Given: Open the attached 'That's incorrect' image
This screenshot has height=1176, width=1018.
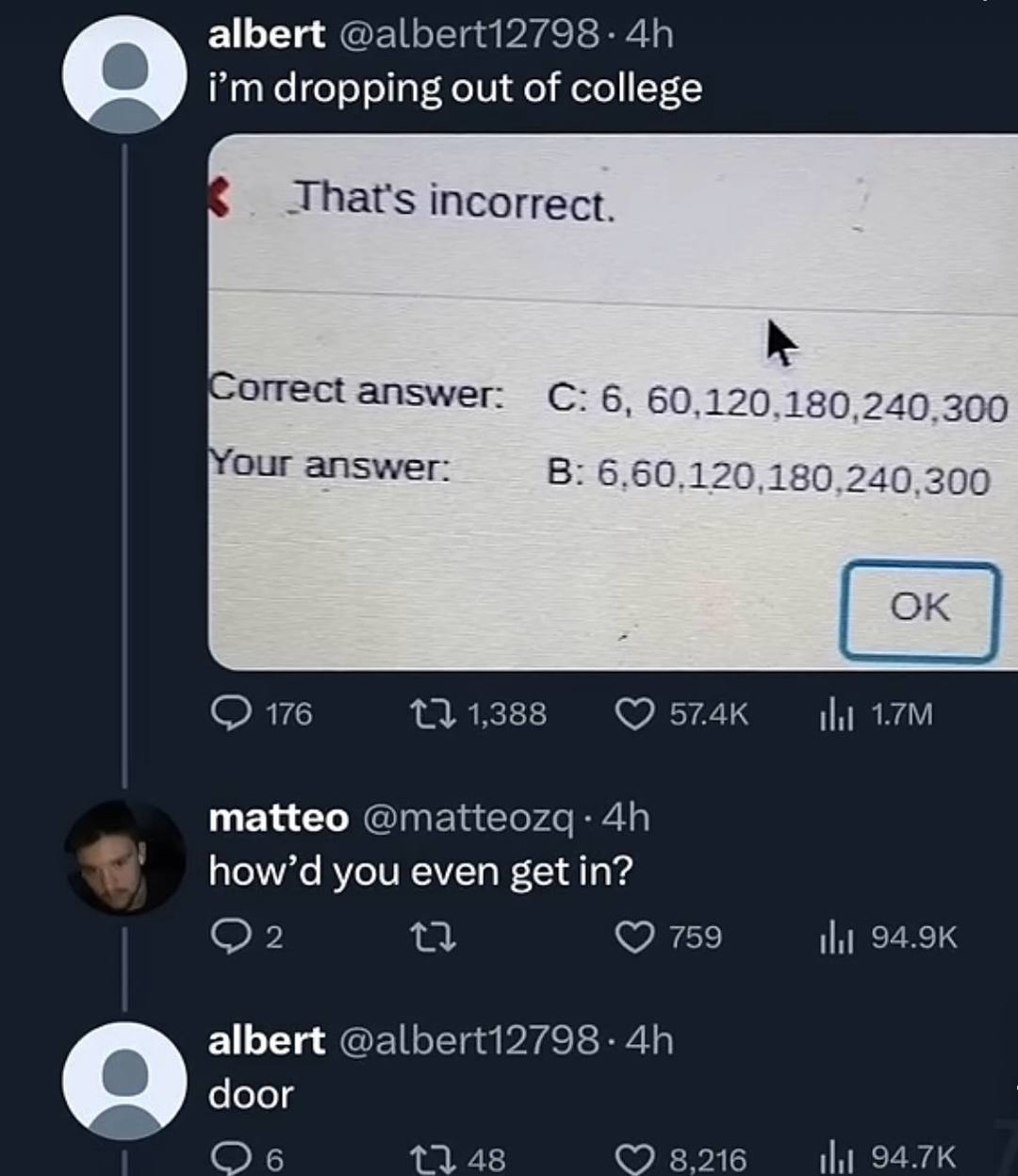Looking at the screenshot, I should pyautogui.click(x=613, y=400).
